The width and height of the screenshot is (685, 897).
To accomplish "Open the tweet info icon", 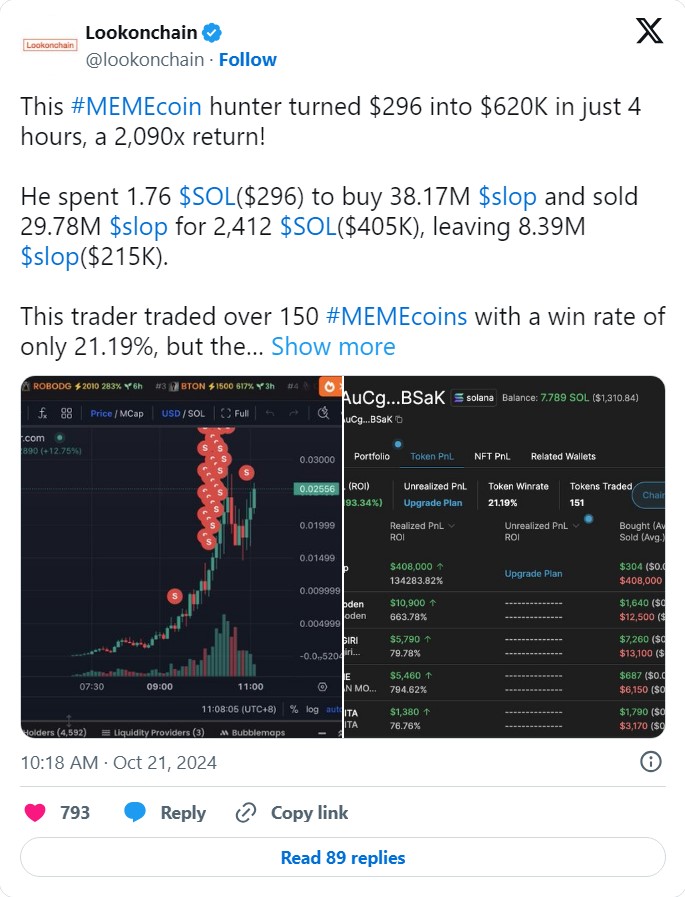I will pyautogui.click(x=650, y=762).
